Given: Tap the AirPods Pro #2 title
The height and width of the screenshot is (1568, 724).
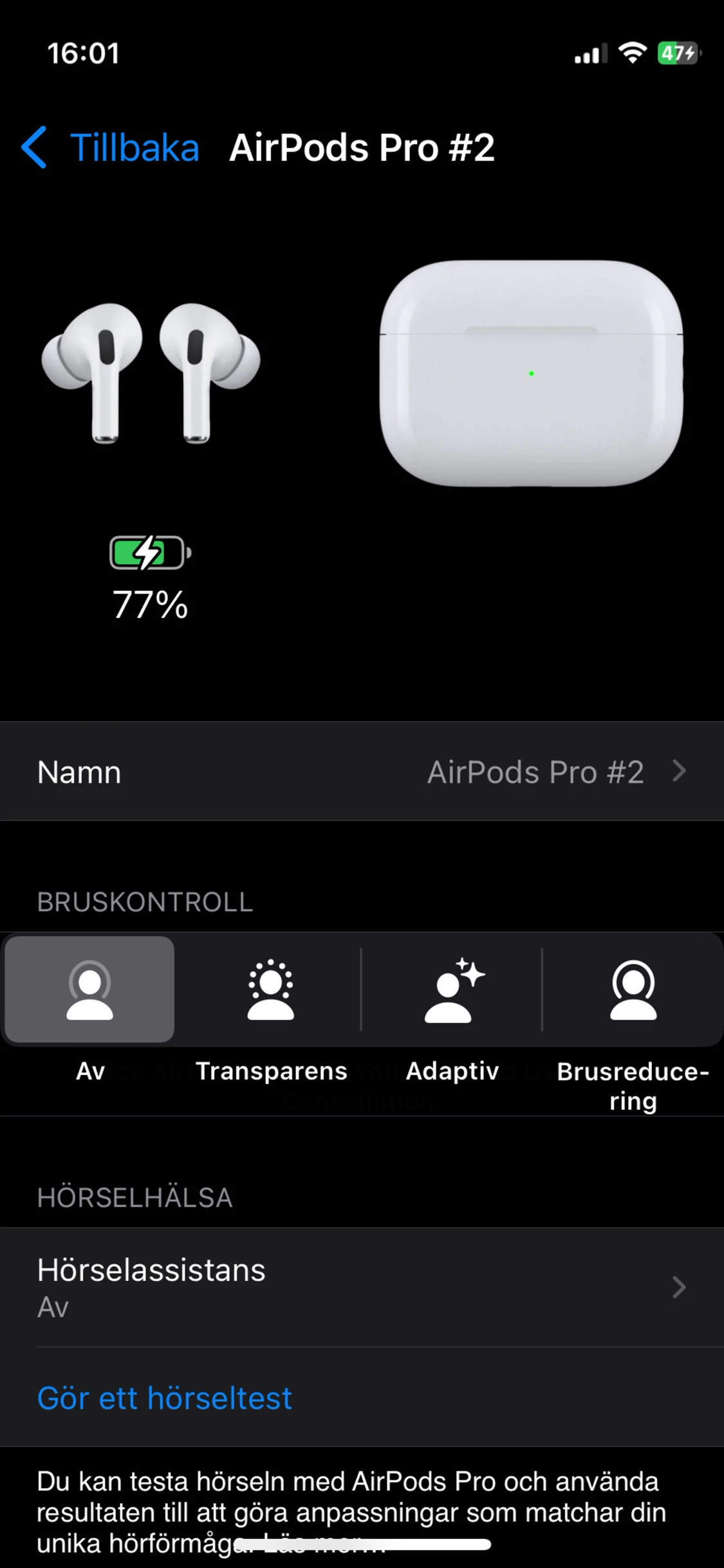Looking at the screenshot, I should click(362, 147).
